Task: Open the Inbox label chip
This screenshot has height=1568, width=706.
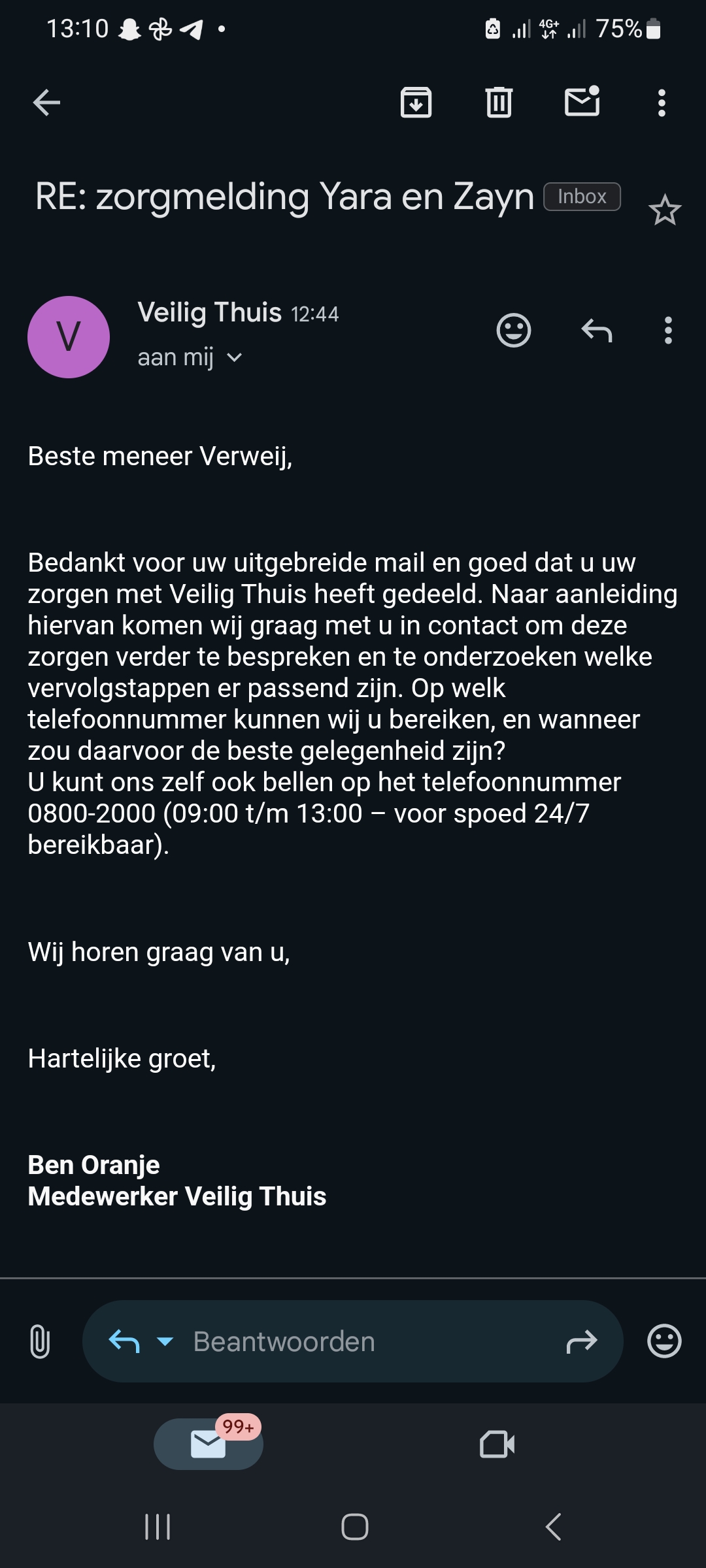Action: (x=582, y=197)
